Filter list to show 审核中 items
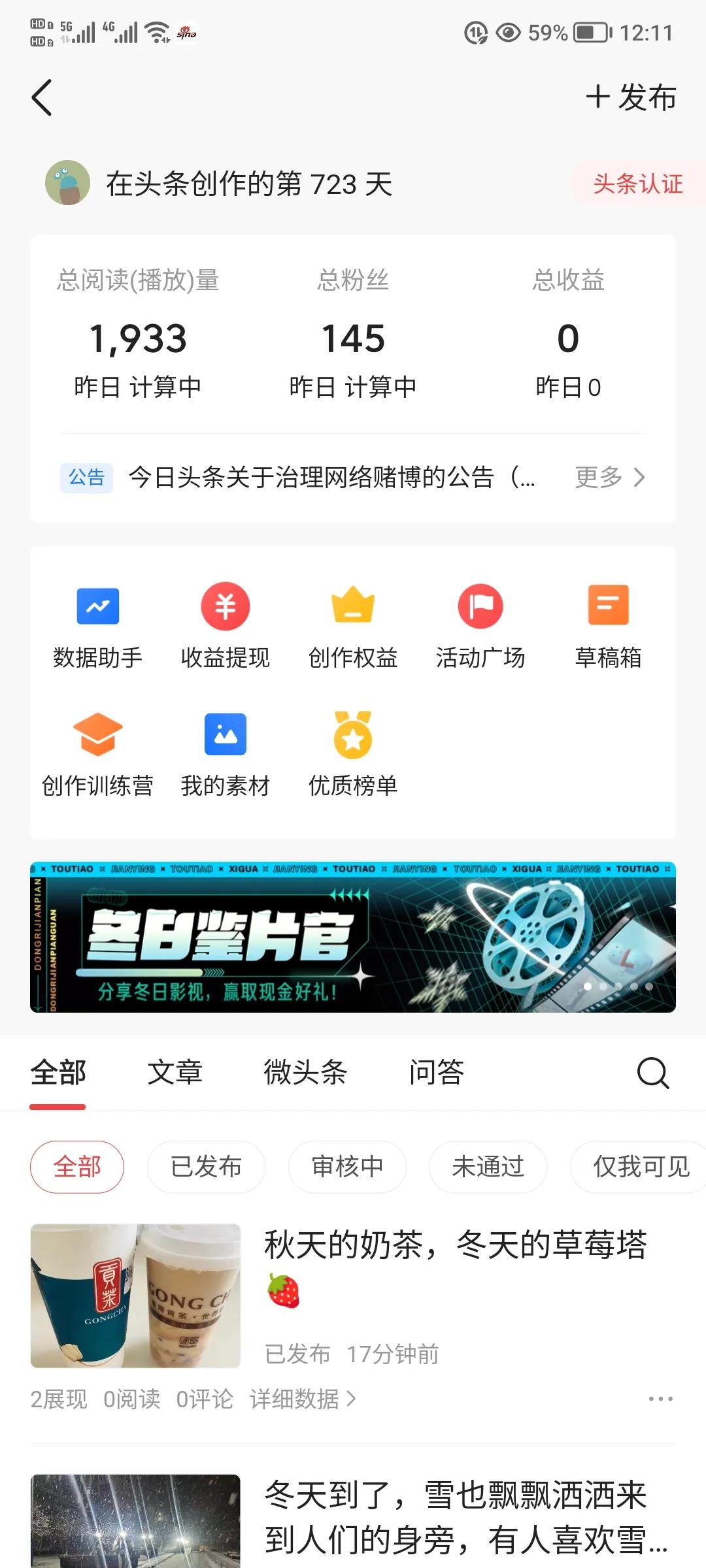This screenshot has height=1568, width=706. point(347,1167)
